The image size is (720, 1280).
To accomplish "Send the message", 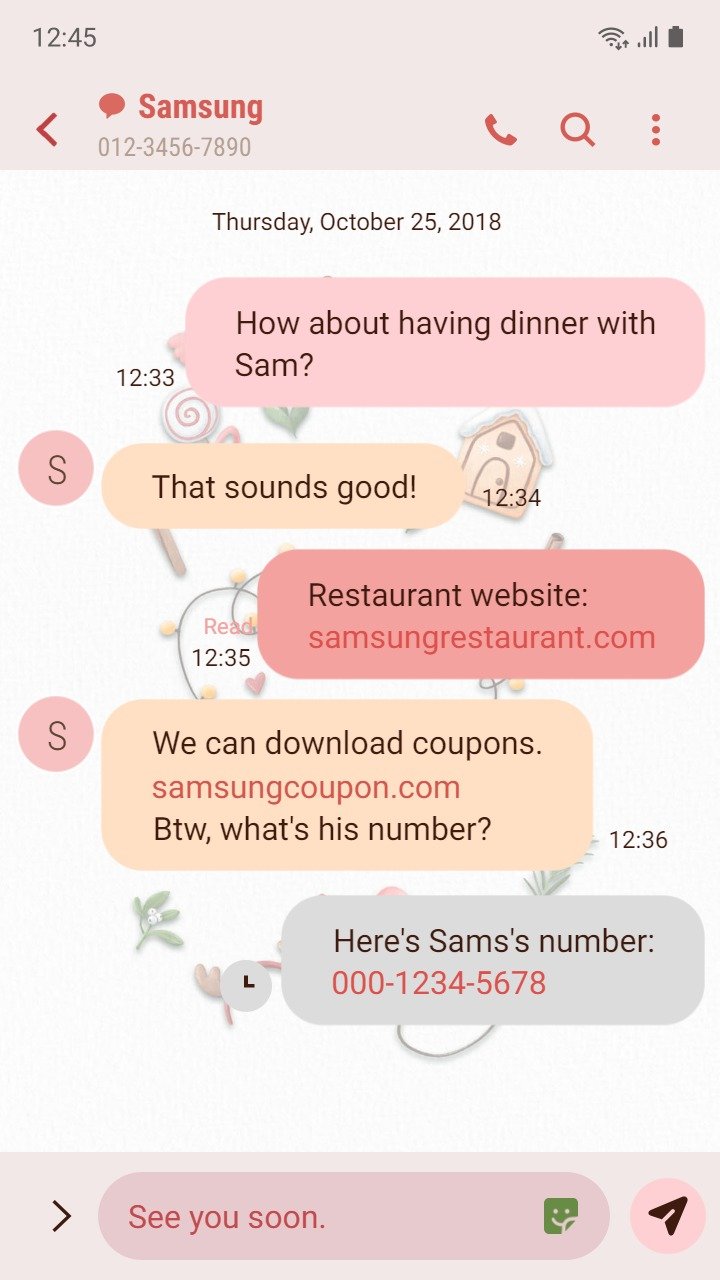I will pyautogui.click(x=668, y=1216).
